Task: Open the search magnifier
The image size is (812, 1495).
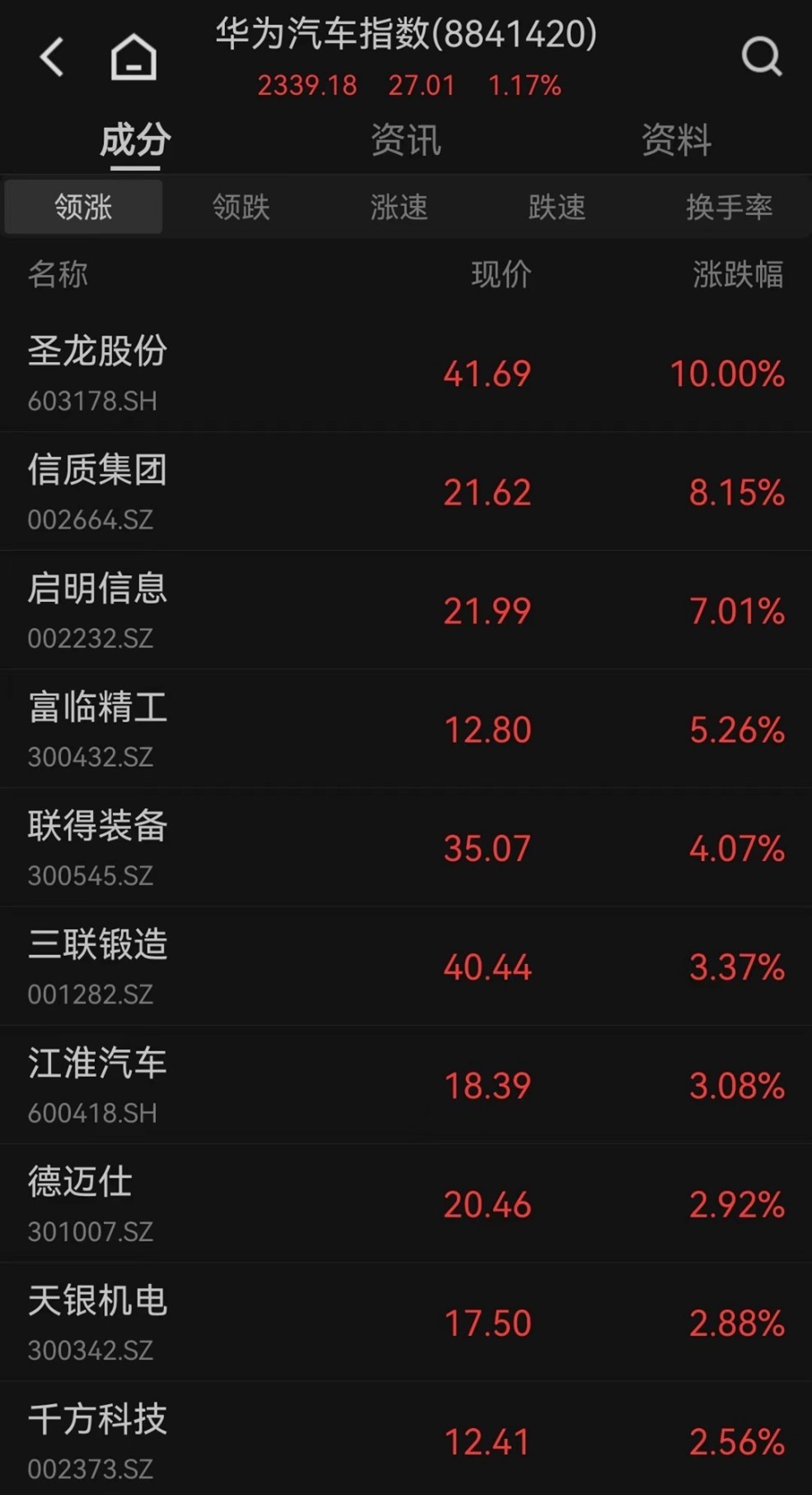Action: tap(760, 57)
